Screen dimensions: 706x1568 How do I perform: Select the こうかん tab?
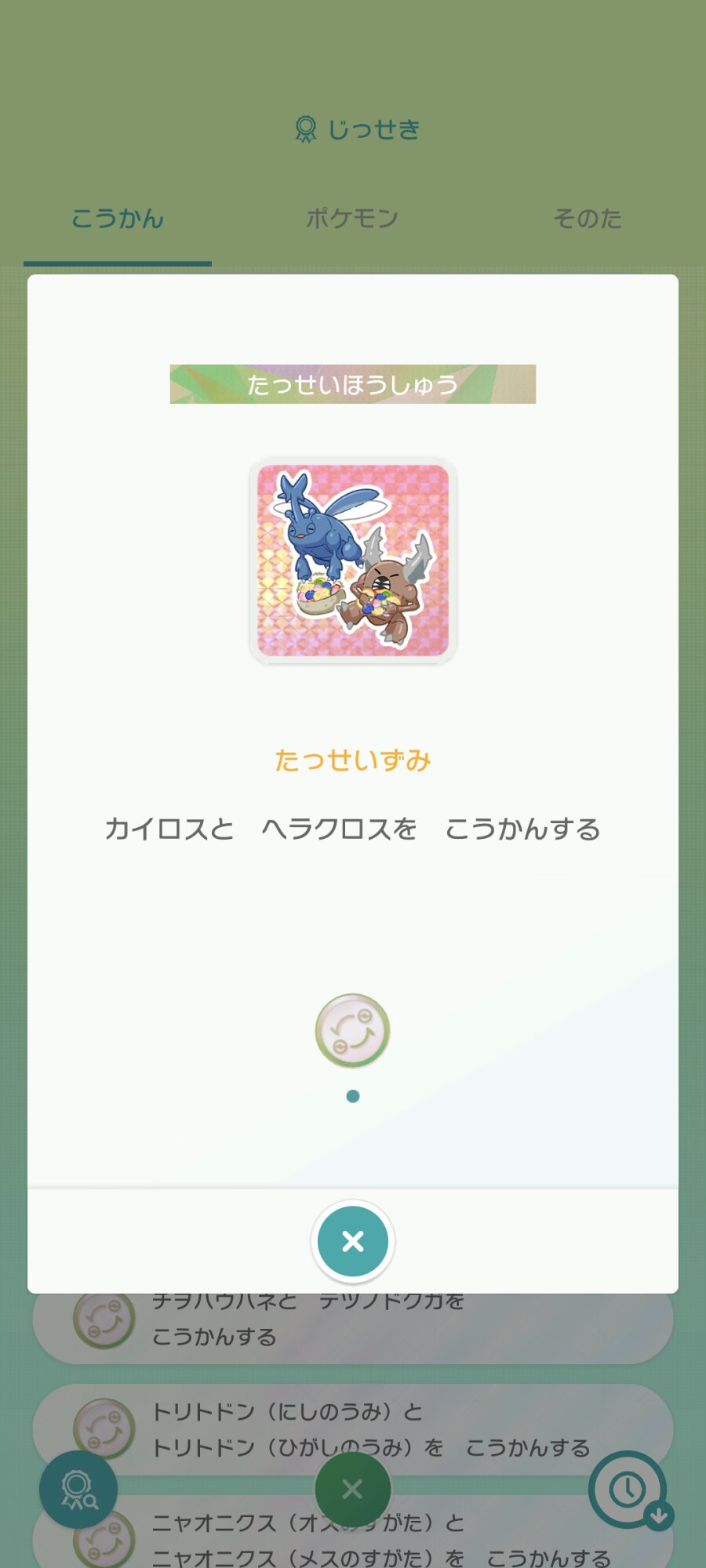coord(118,218)
